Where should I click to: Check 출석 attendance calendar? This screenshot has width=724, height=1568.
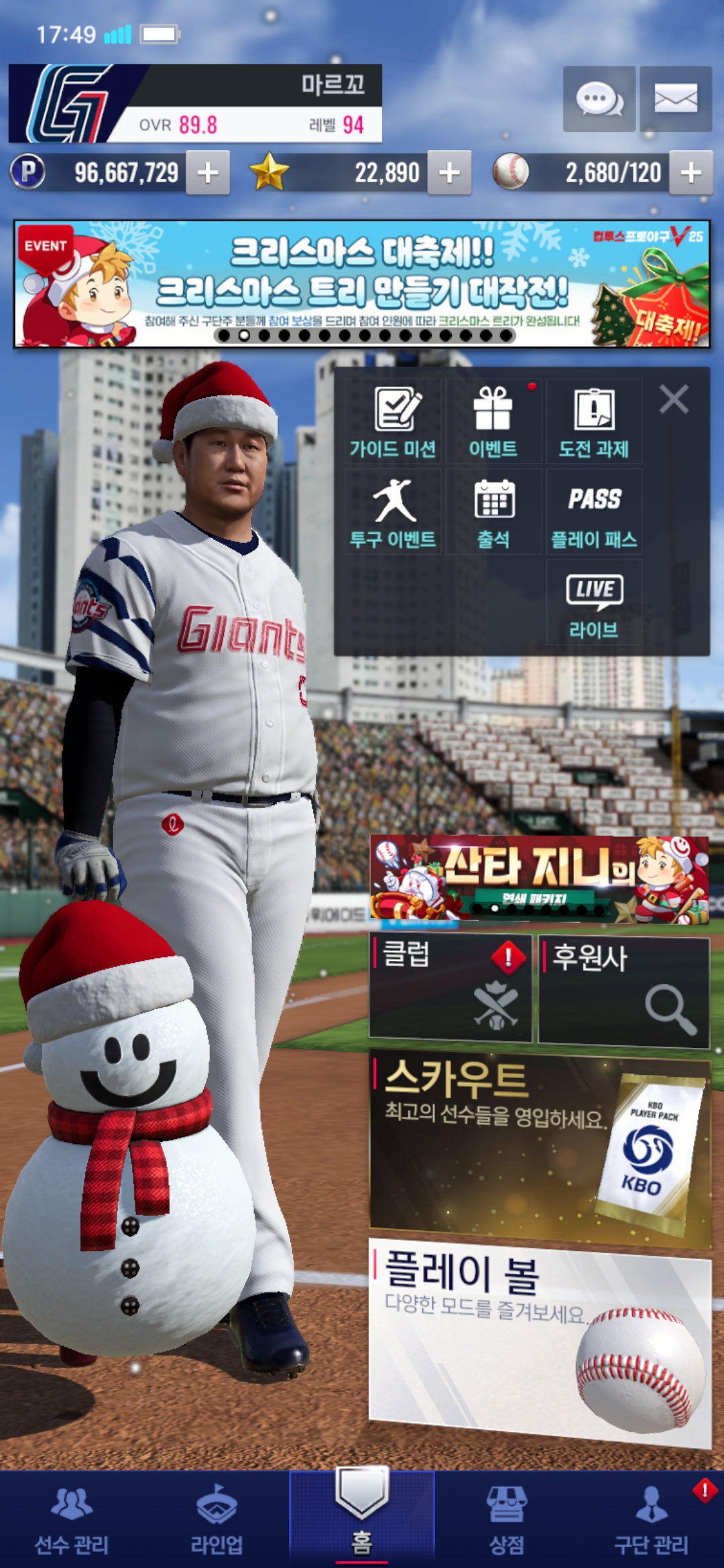(x=493, y=513)
